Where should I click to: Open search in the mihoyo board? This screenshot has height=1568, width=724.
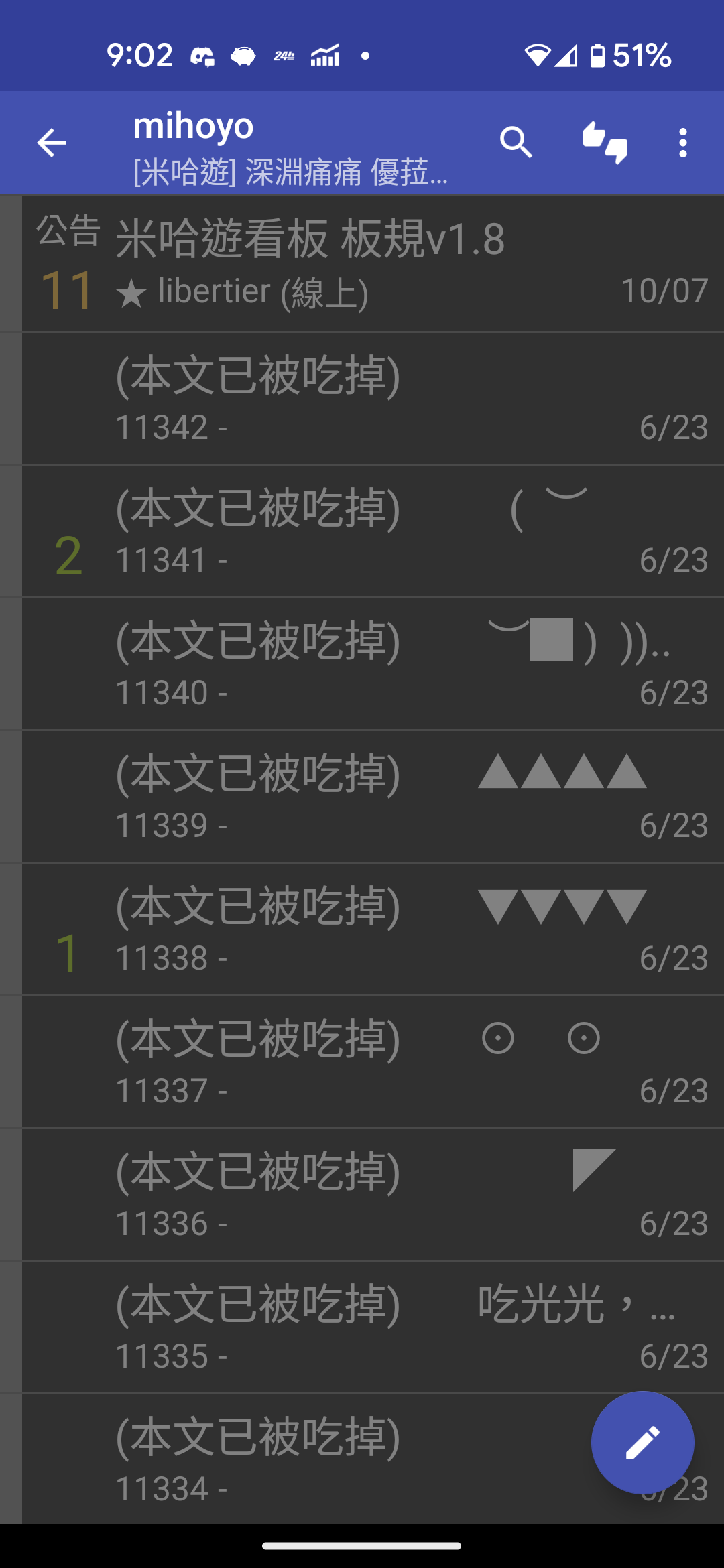[x=516, y=143]
